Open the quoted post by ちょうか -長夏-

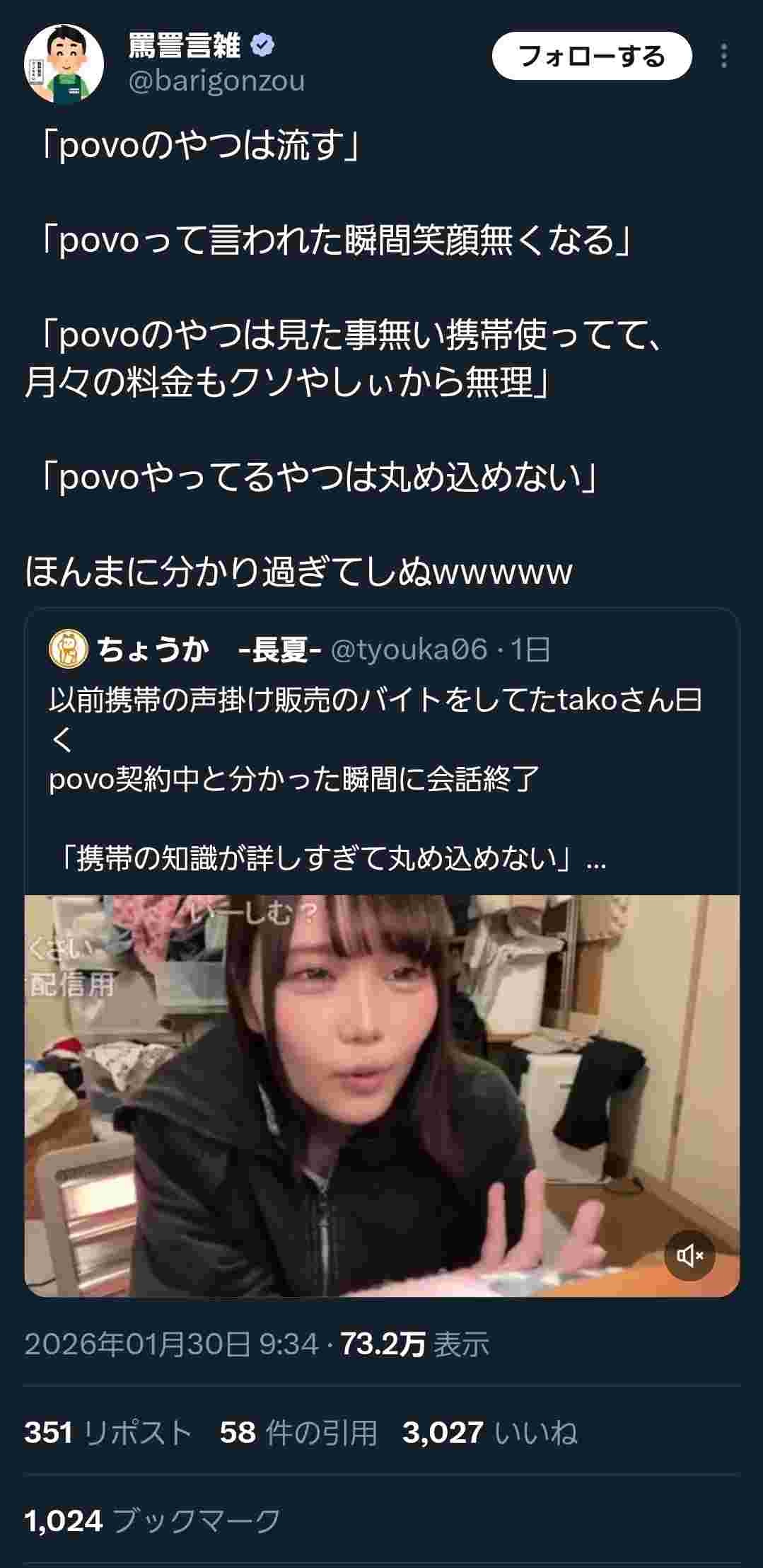click(x=382, y=778)
